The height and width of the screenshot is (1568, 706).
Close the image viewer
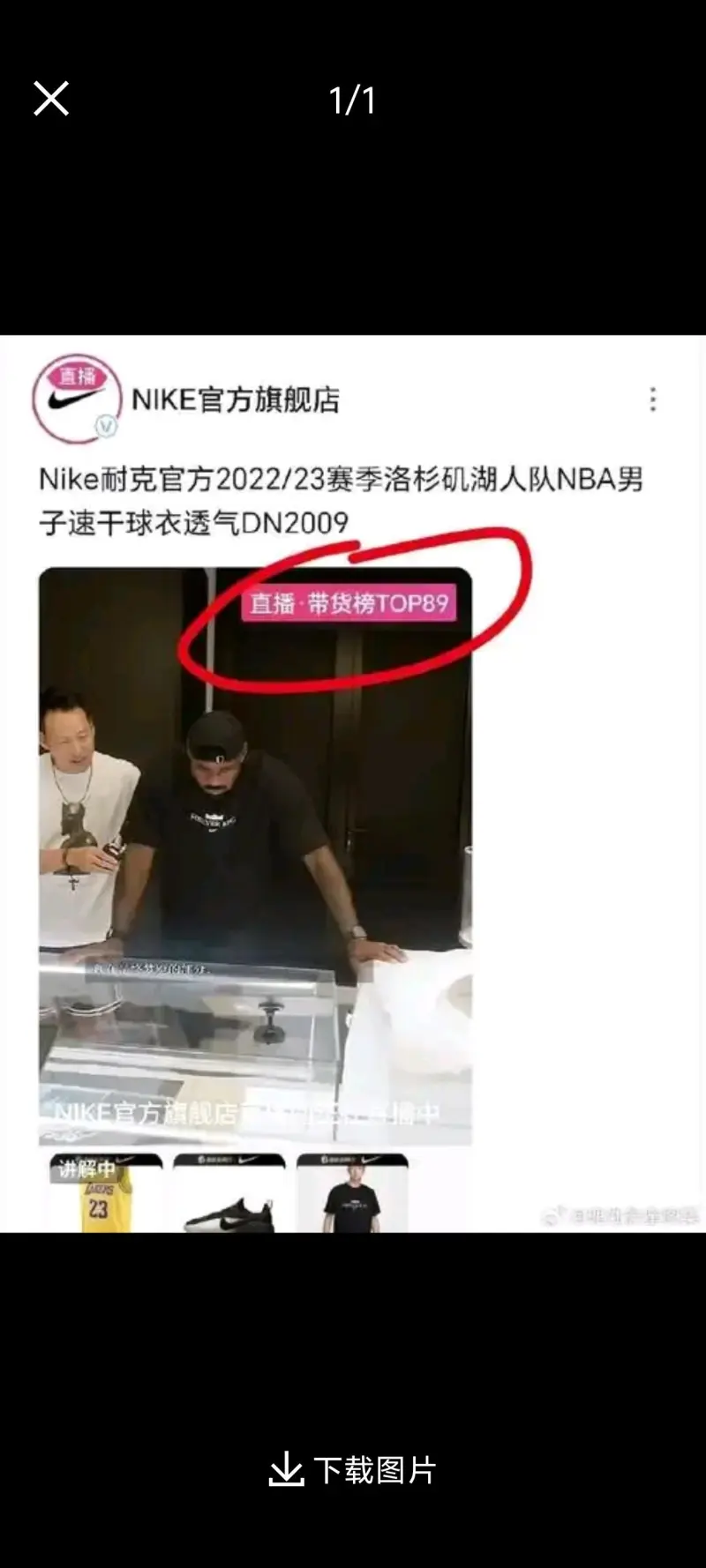(x=51, y=99)
